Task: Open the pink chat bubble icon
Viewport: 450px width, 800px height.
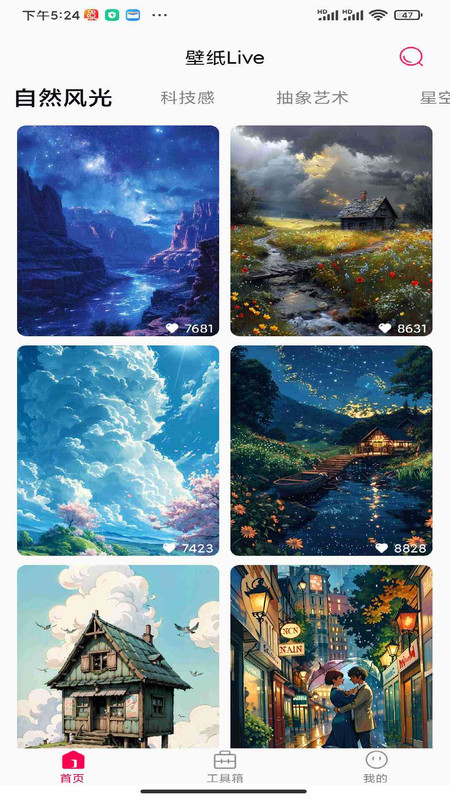Action: pyautogui.click(x=411, y=57)
